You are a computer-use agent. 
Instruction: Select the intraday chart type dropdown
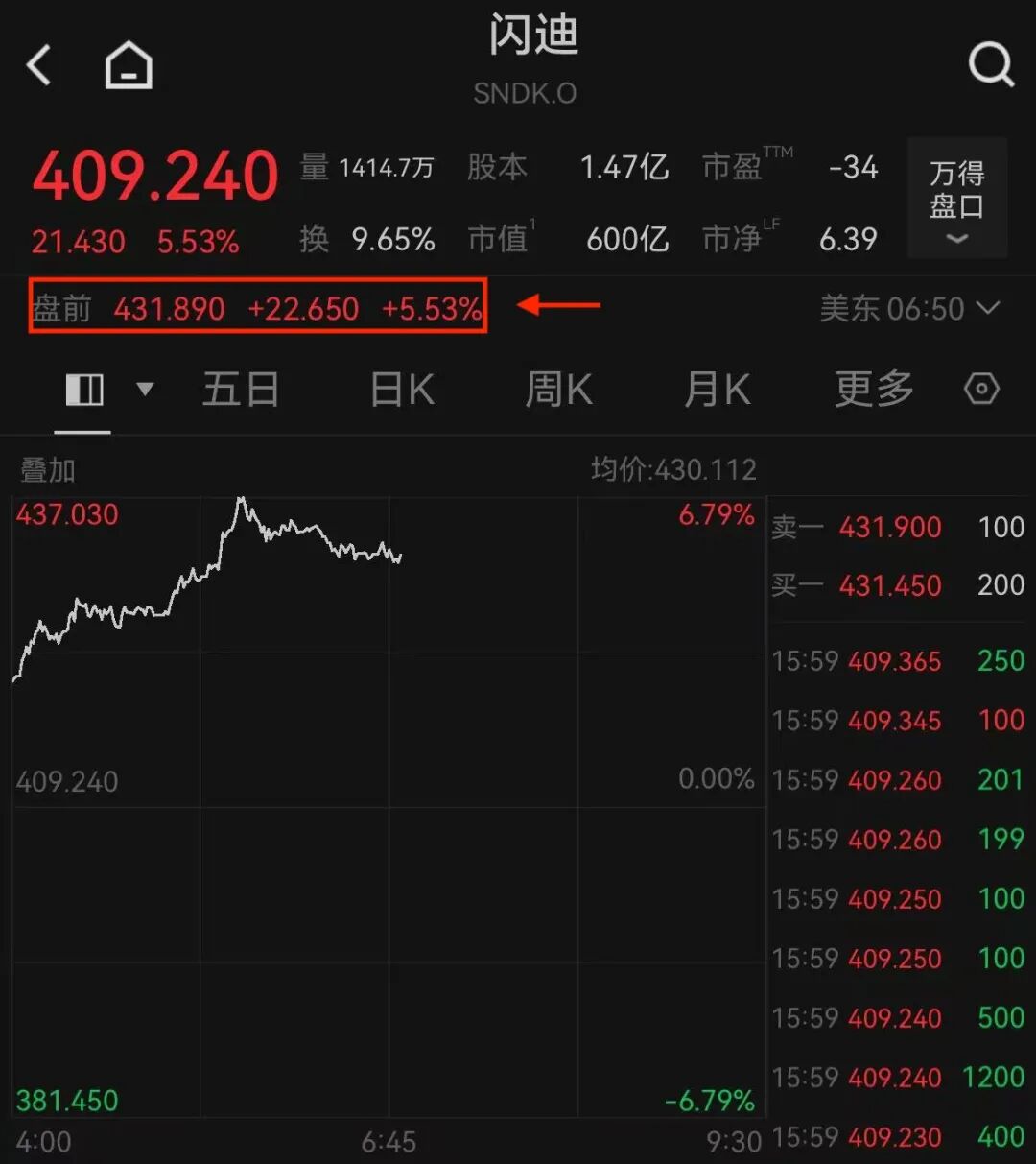[x=145, y=390]
